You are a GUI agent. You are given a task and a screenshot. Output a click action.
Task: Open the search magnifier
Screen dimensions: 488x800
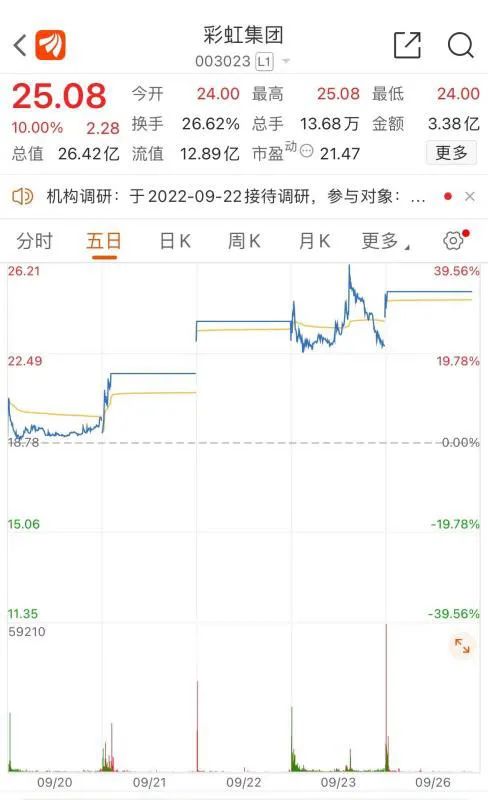pos(460,45)
